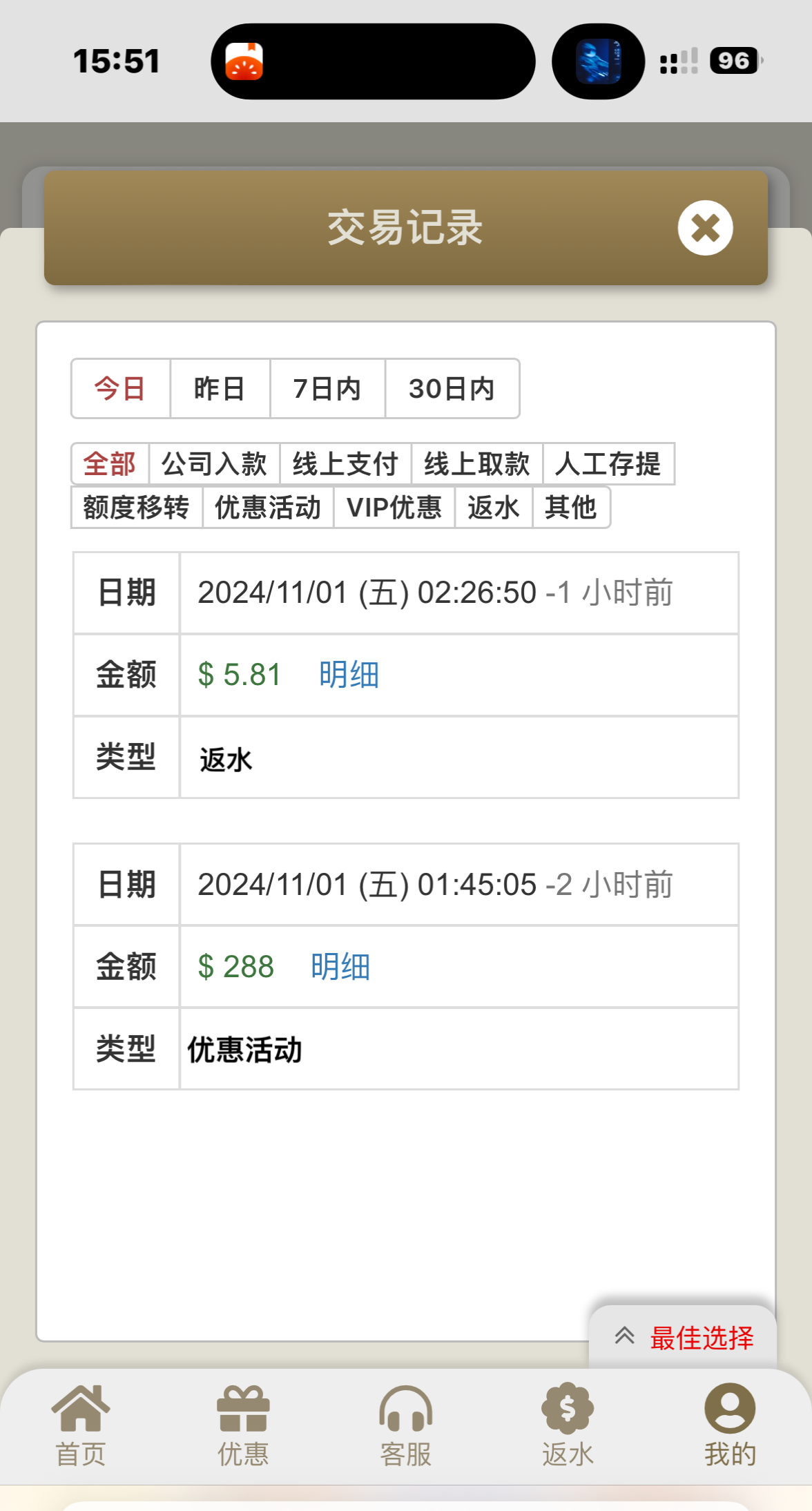
Task: Show records within 30日内
Action: 452,389
